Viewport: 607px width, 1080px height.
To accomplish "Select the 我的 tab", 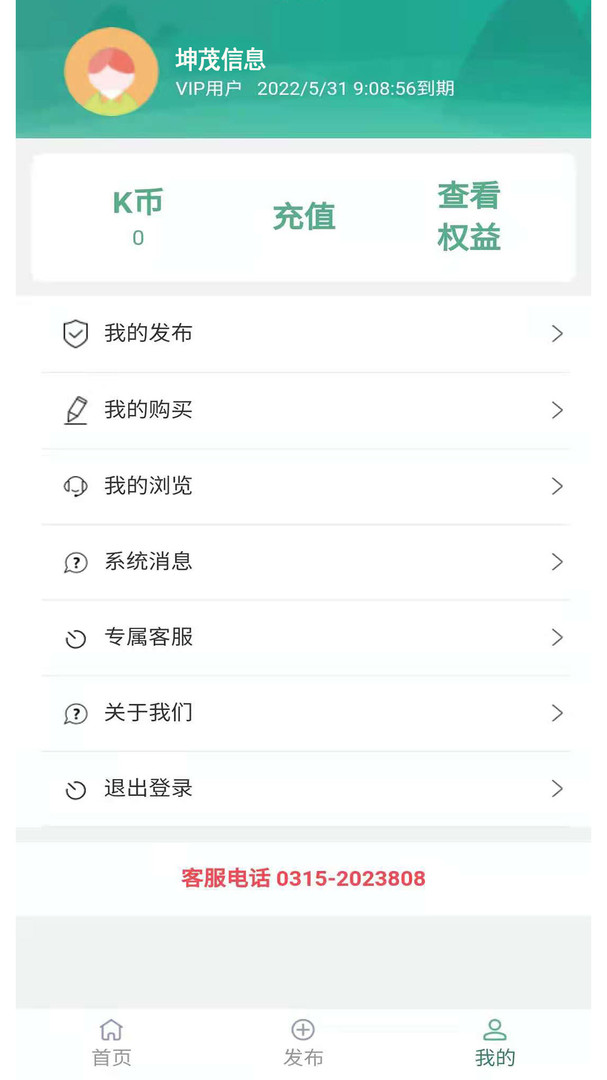I will point(495,1043).
